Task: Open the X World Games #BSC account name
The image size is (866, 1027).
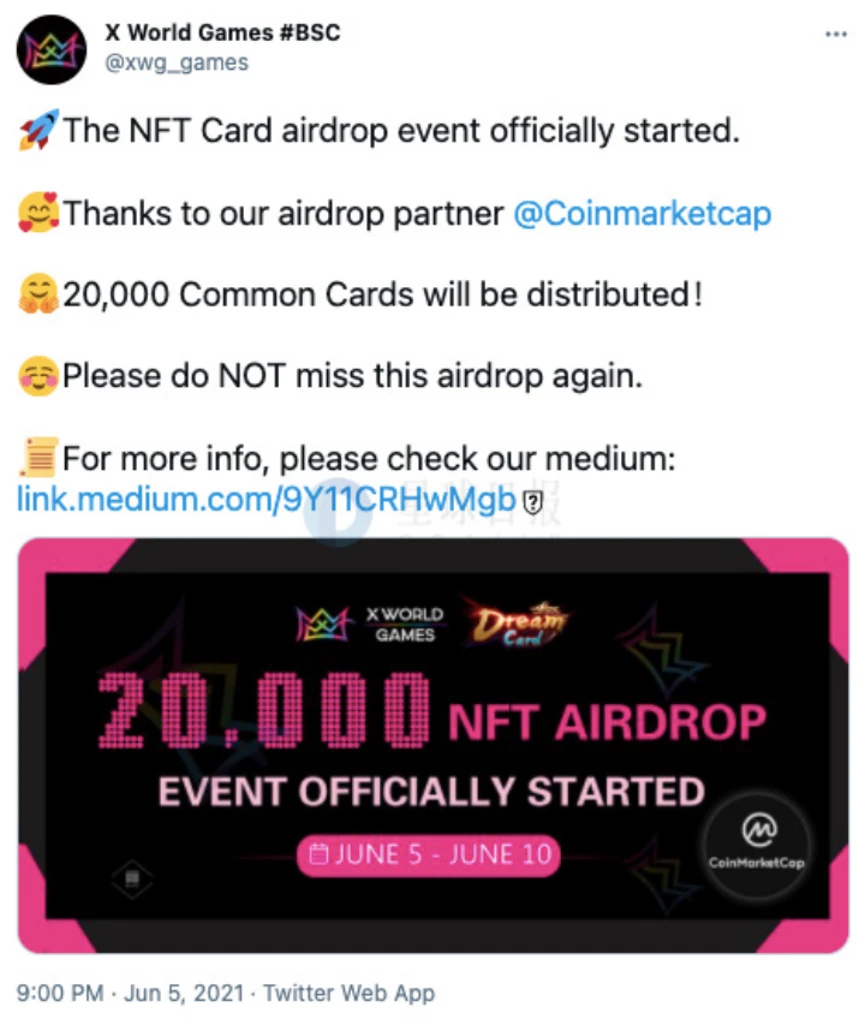Action: coord(222,32)
